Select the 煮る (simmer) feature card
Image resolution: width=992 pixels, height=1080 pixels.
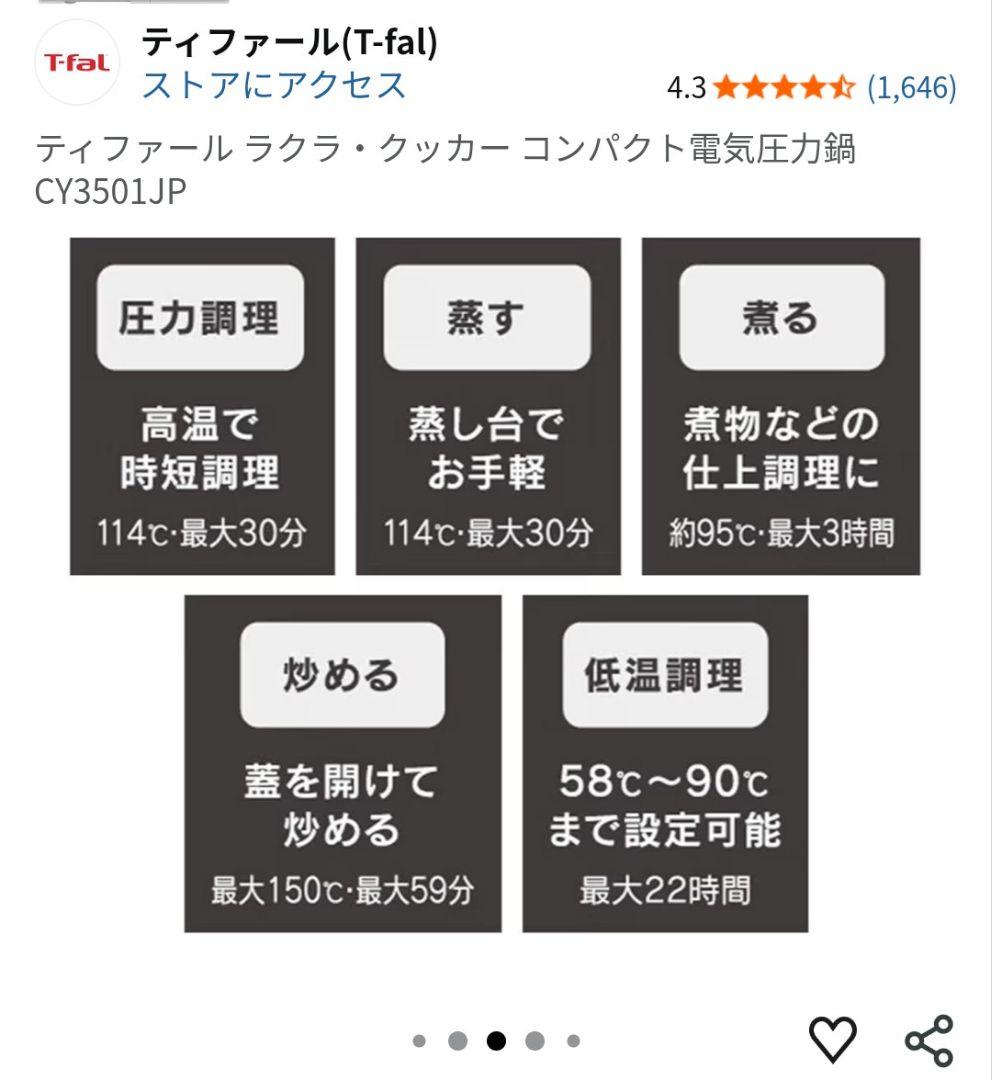tap(782, 400)
